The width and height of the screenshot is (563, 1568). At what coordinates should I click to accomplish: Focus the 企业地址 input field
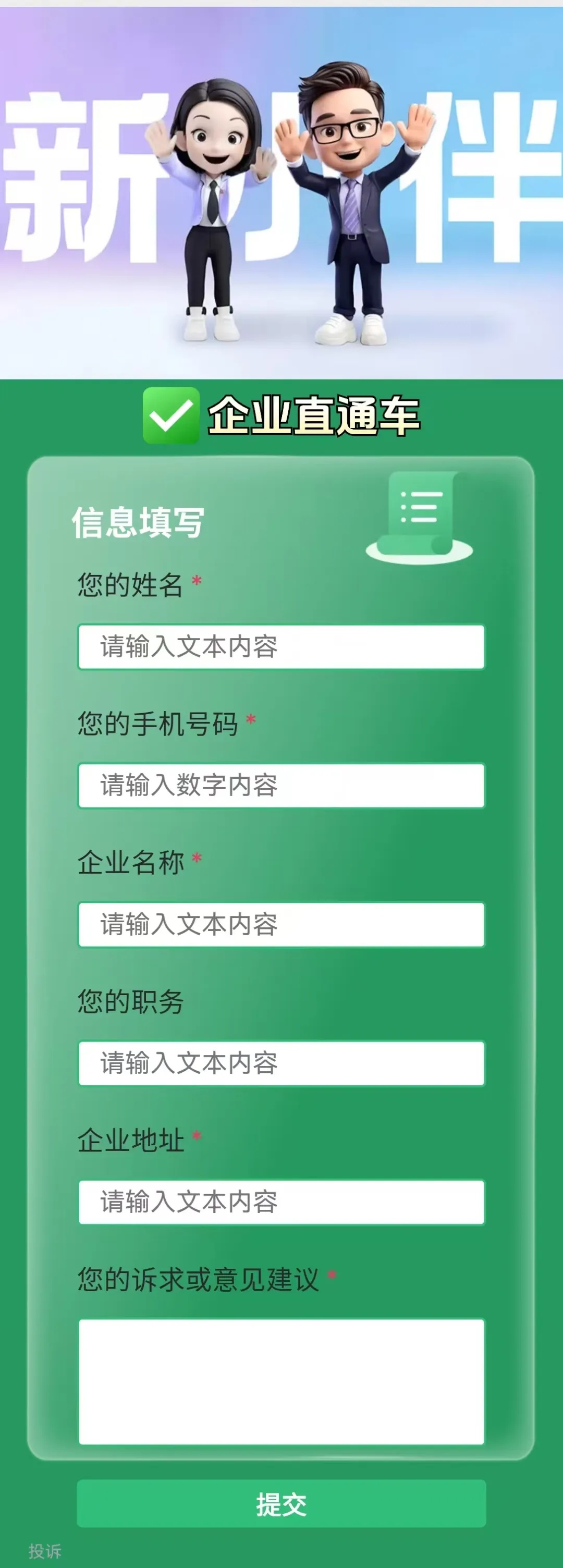point(281,1202)
